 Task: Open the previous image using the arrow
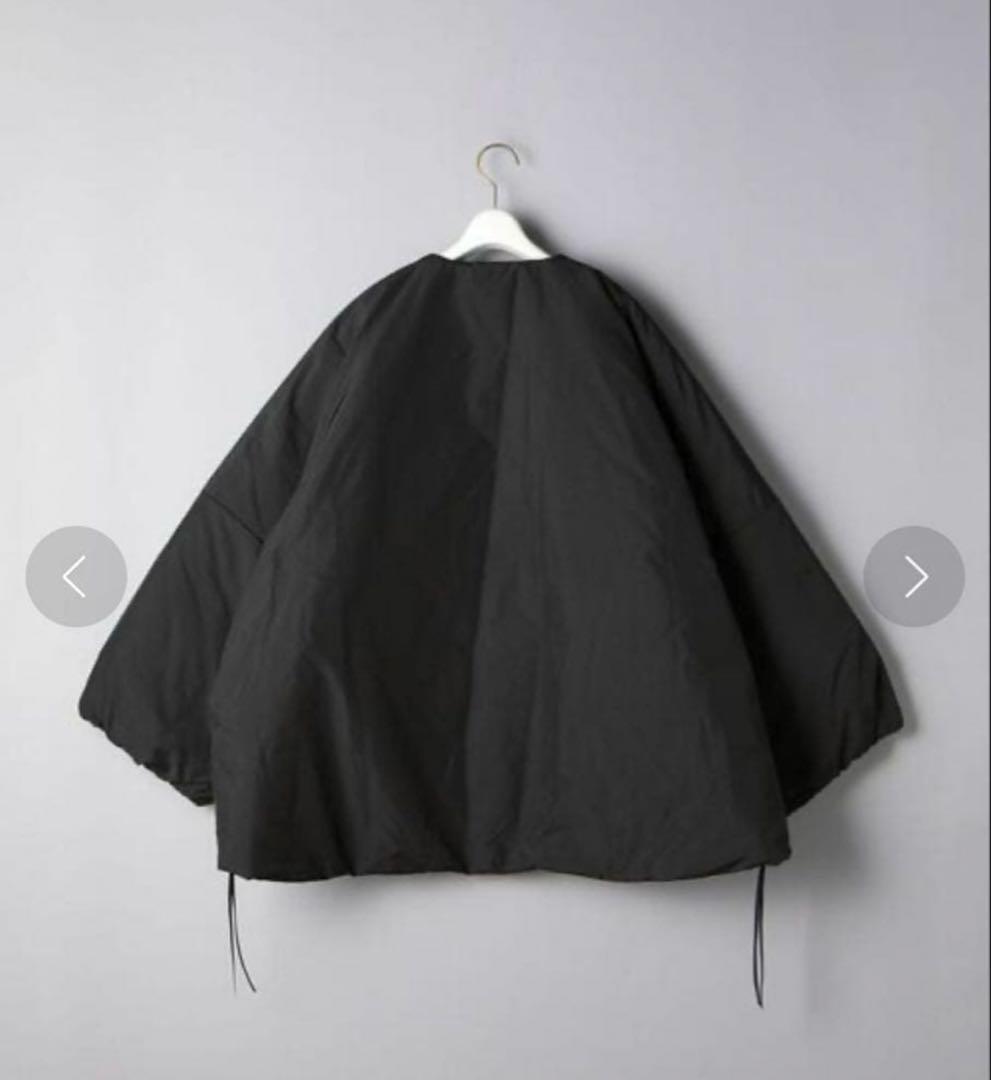76,575
